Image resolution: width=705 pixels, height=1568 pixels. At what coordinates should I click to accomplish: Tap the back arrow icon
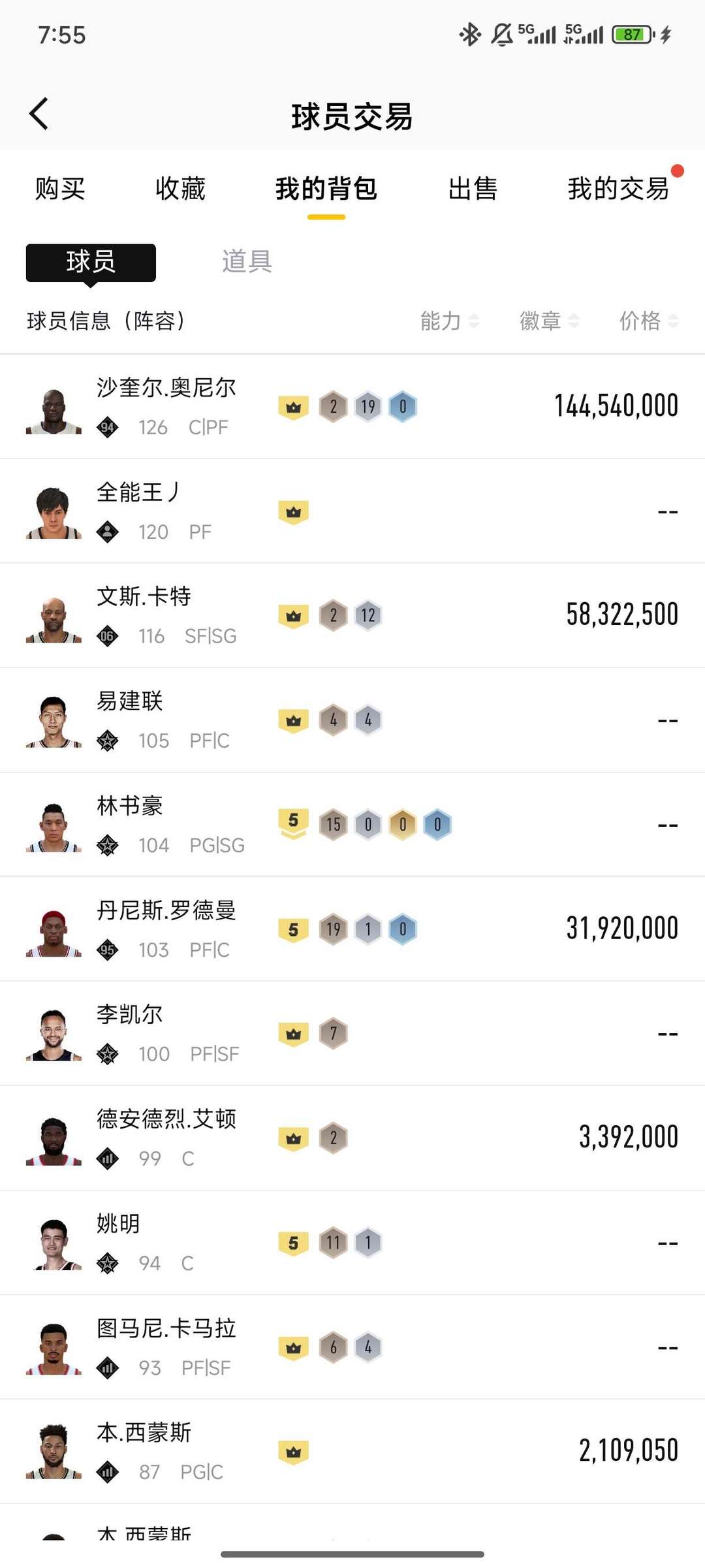coord(39,113)
